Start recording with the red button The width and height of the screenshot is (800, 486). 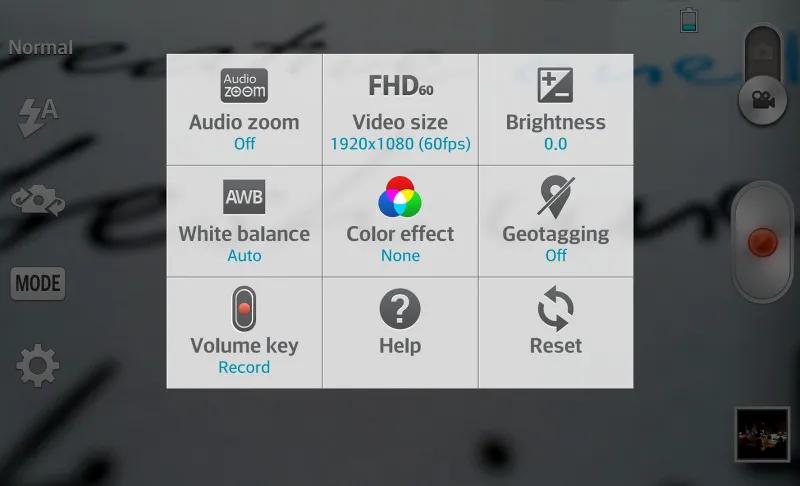[762, 242]
